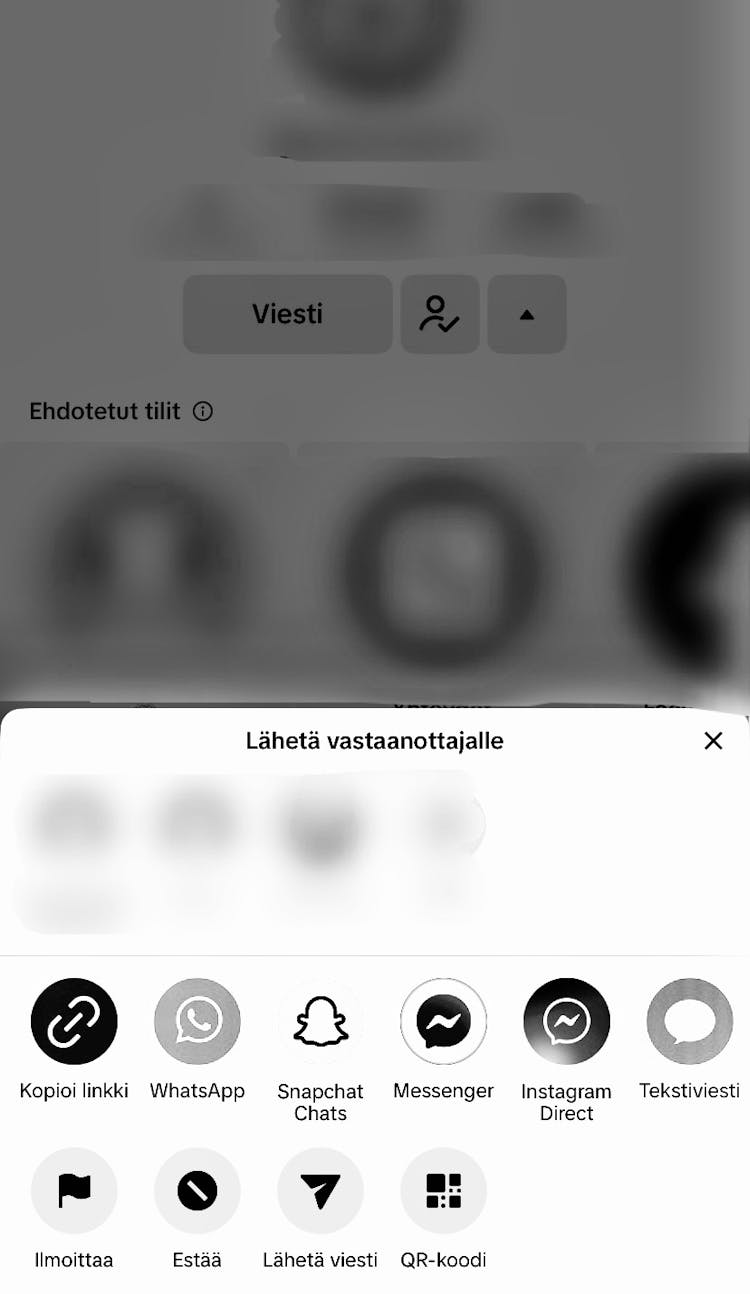Share via Messenger
This screenshot has height=1294, width=750.
click(443, 1020)
